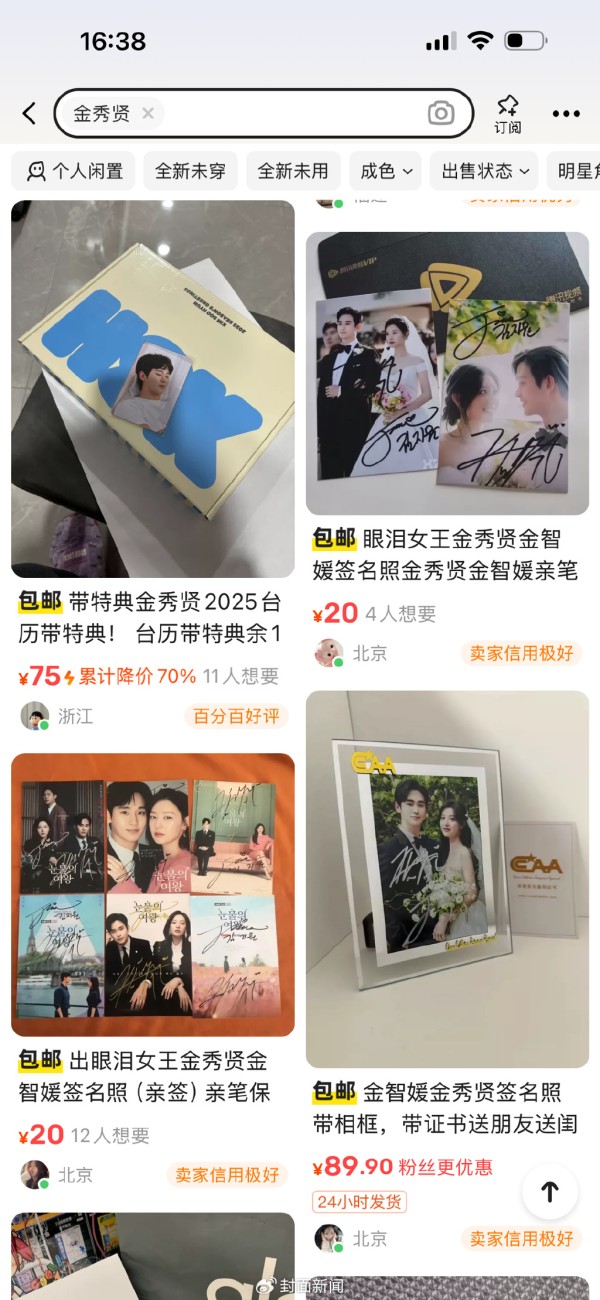600x1300 pixels.
Task: Filter by 全新未穿
Action: click(x=190, y=171)
